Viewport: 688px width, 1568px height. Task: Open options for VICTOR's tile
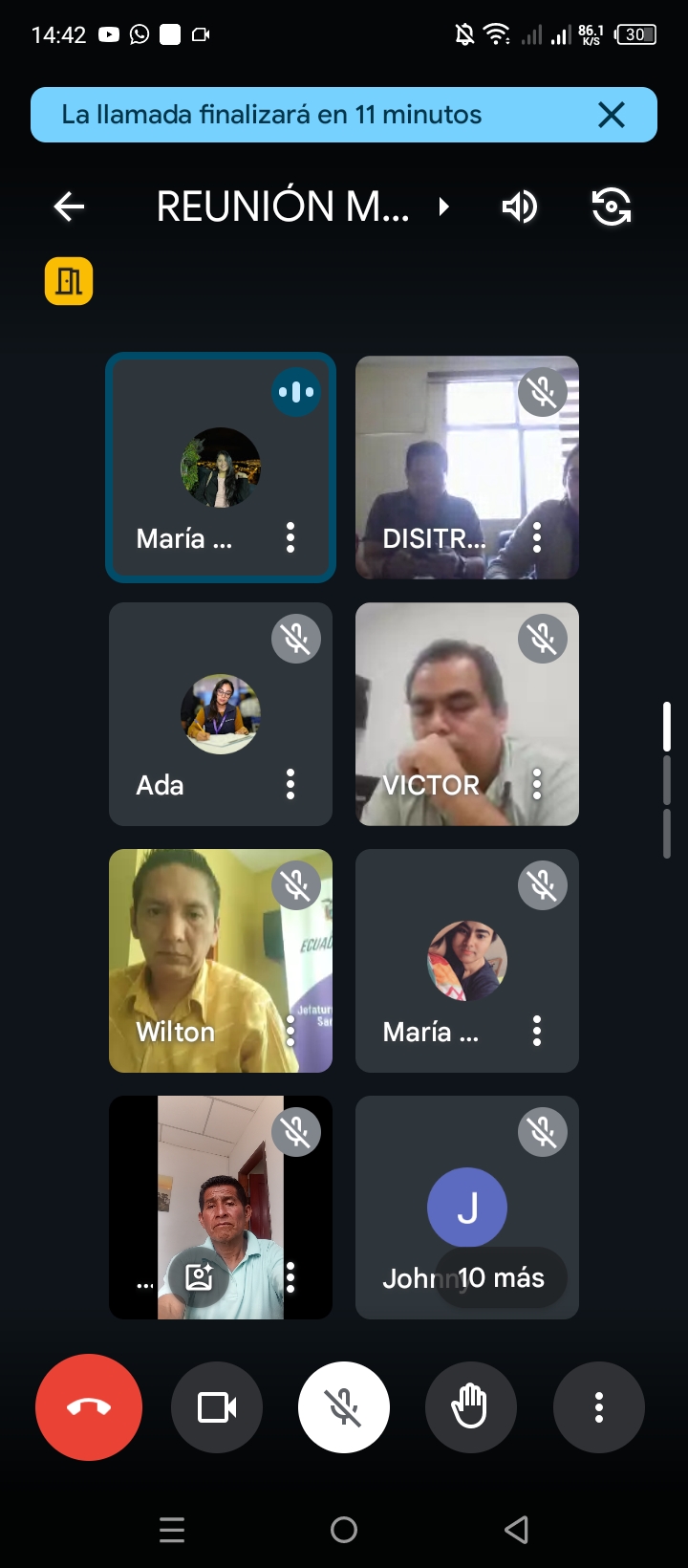pyautogui.click(x=537, y=784)
